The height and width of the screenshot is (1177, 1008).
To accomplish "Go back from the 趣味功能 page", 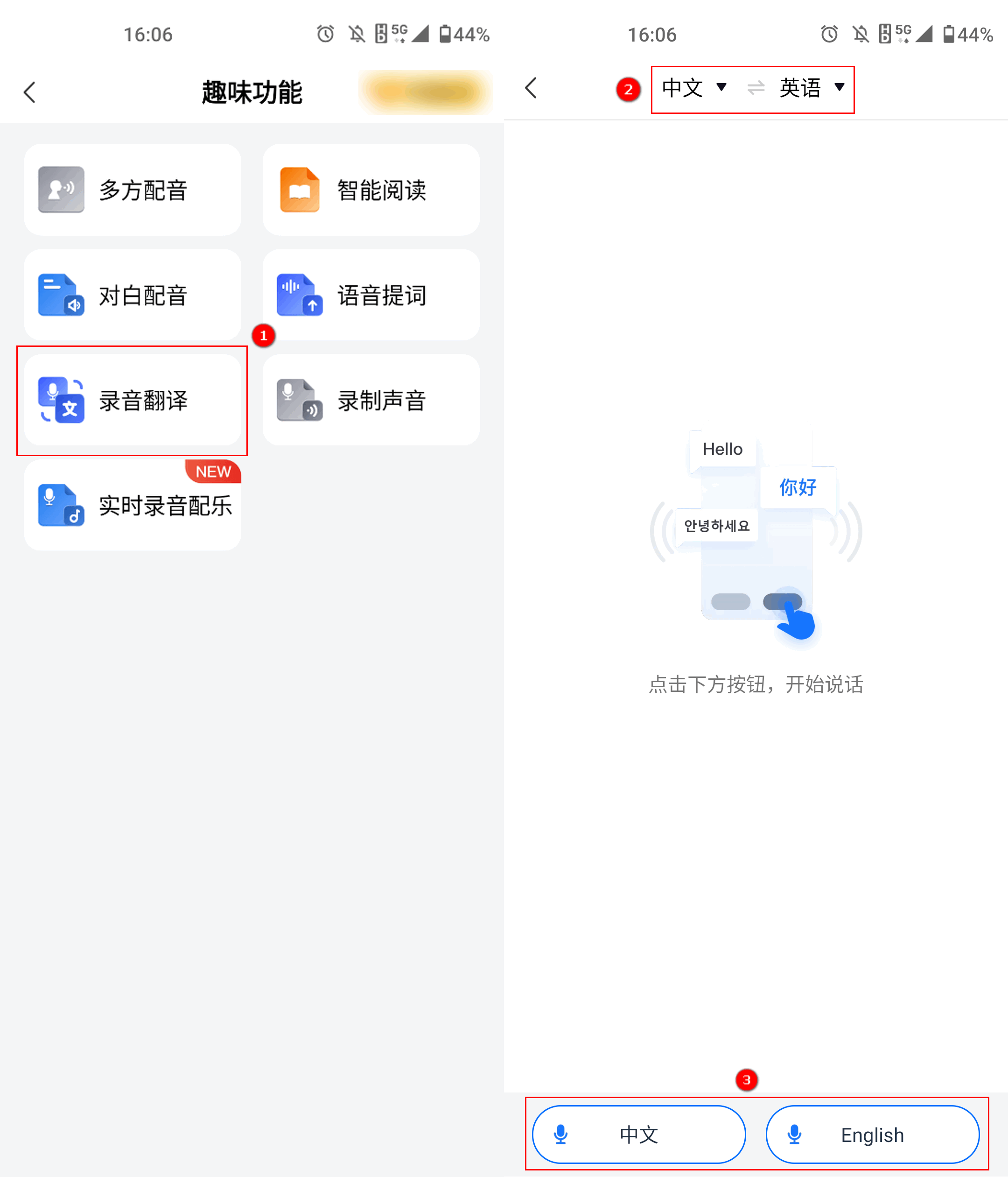I will click(x=29, y=92).
